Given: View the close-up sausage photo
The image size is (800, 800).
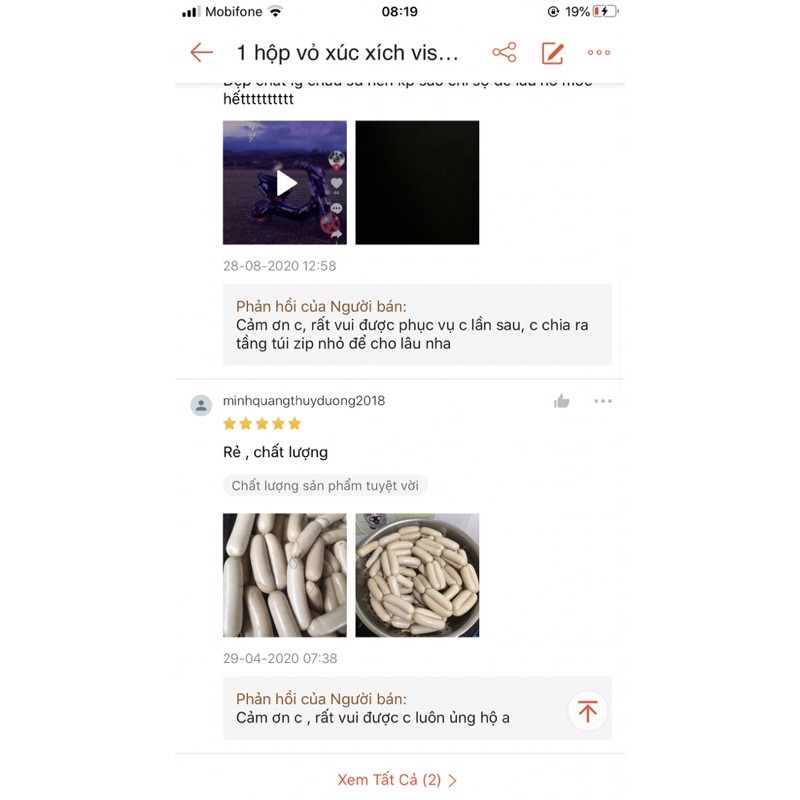Looking at the screenshot, I should pyautogui.click(x=285, y=575).
